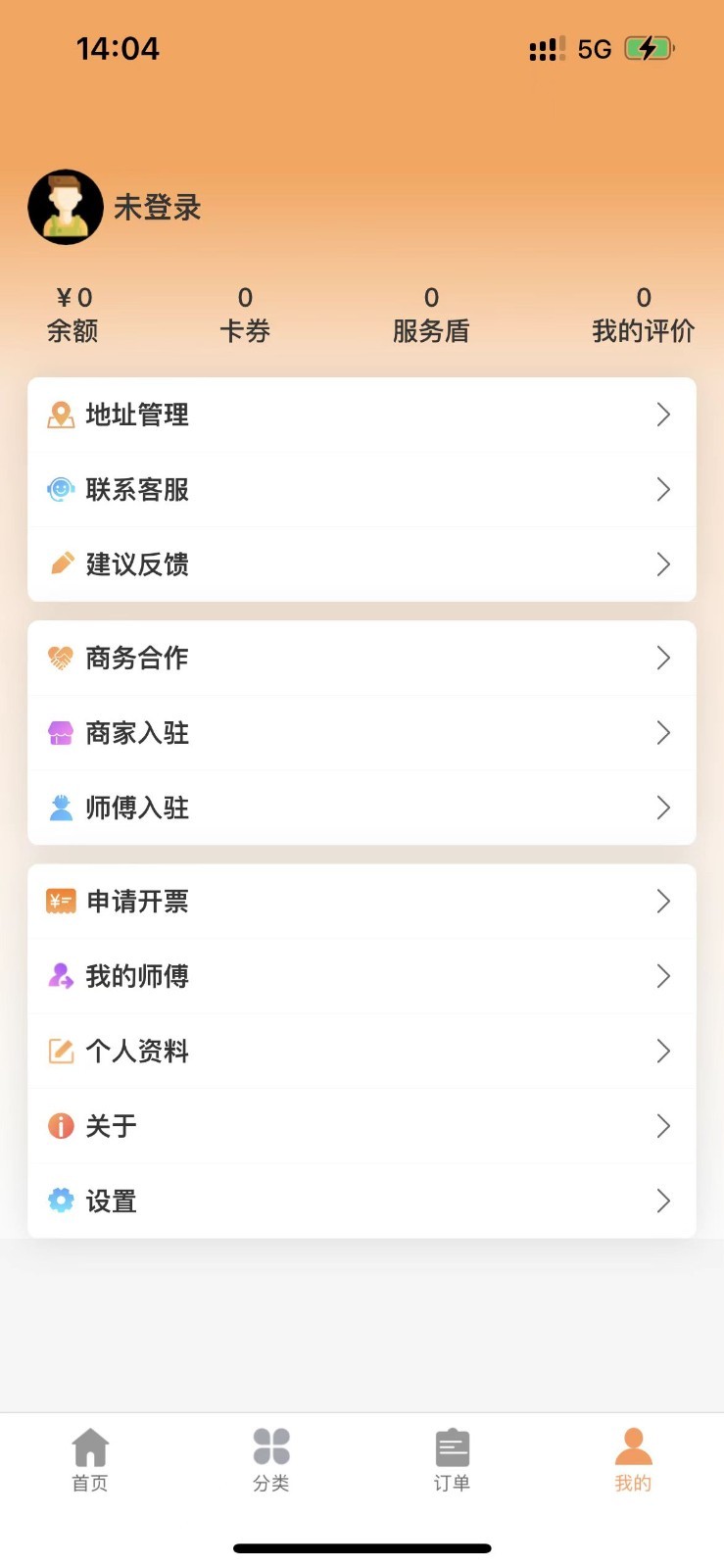Open the 服务盾 section
Image resolution: width=724 pixels, height=1568 pixels.
coord(431,315)
